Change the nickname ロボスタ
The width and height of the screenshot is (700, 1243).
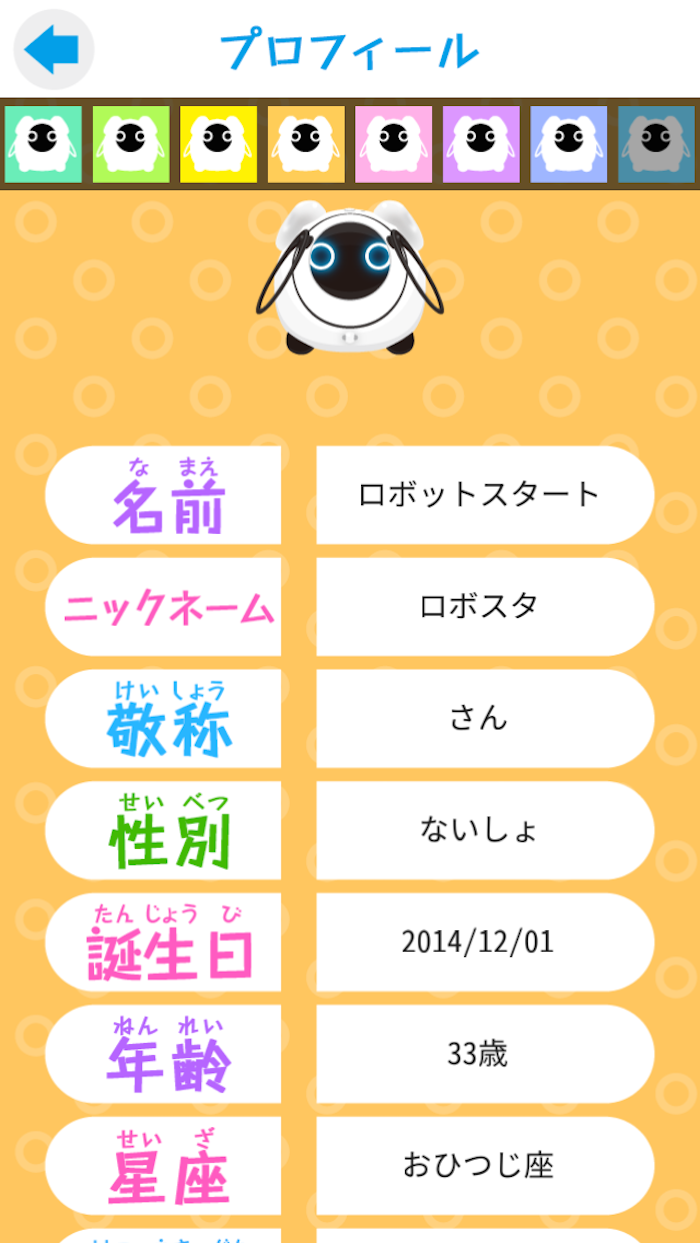(x=485, y=607)
